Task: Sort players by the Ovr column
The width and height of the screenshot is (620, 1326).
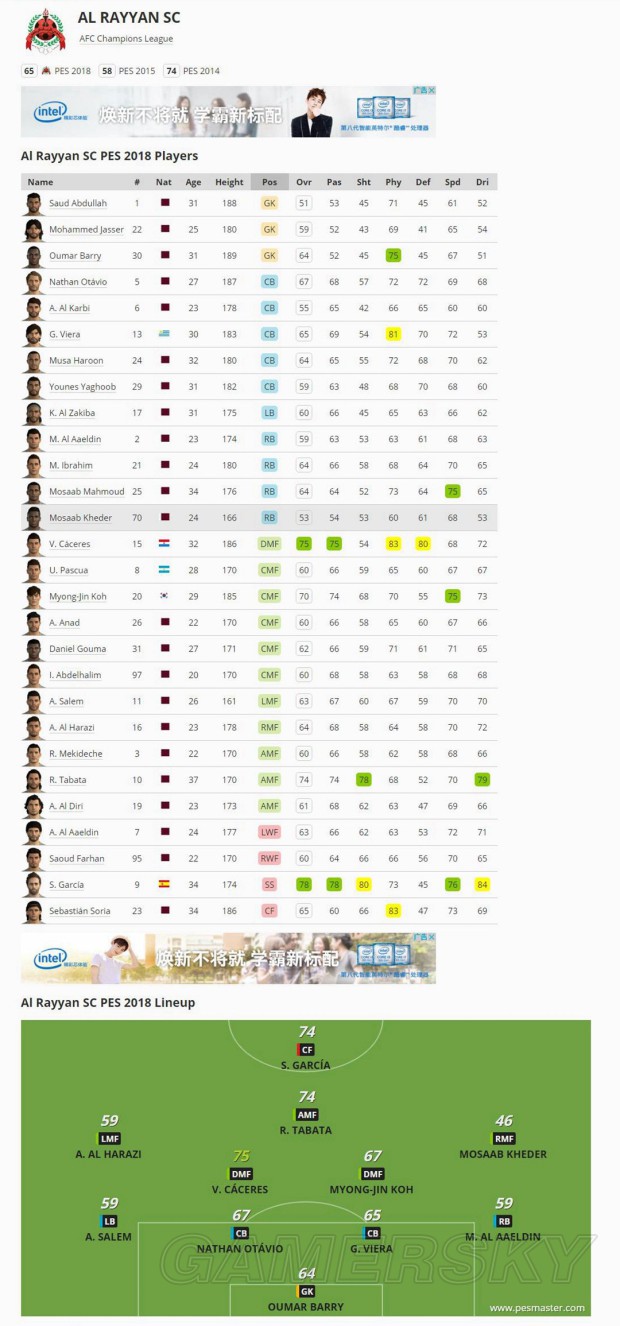Action: 304,182
